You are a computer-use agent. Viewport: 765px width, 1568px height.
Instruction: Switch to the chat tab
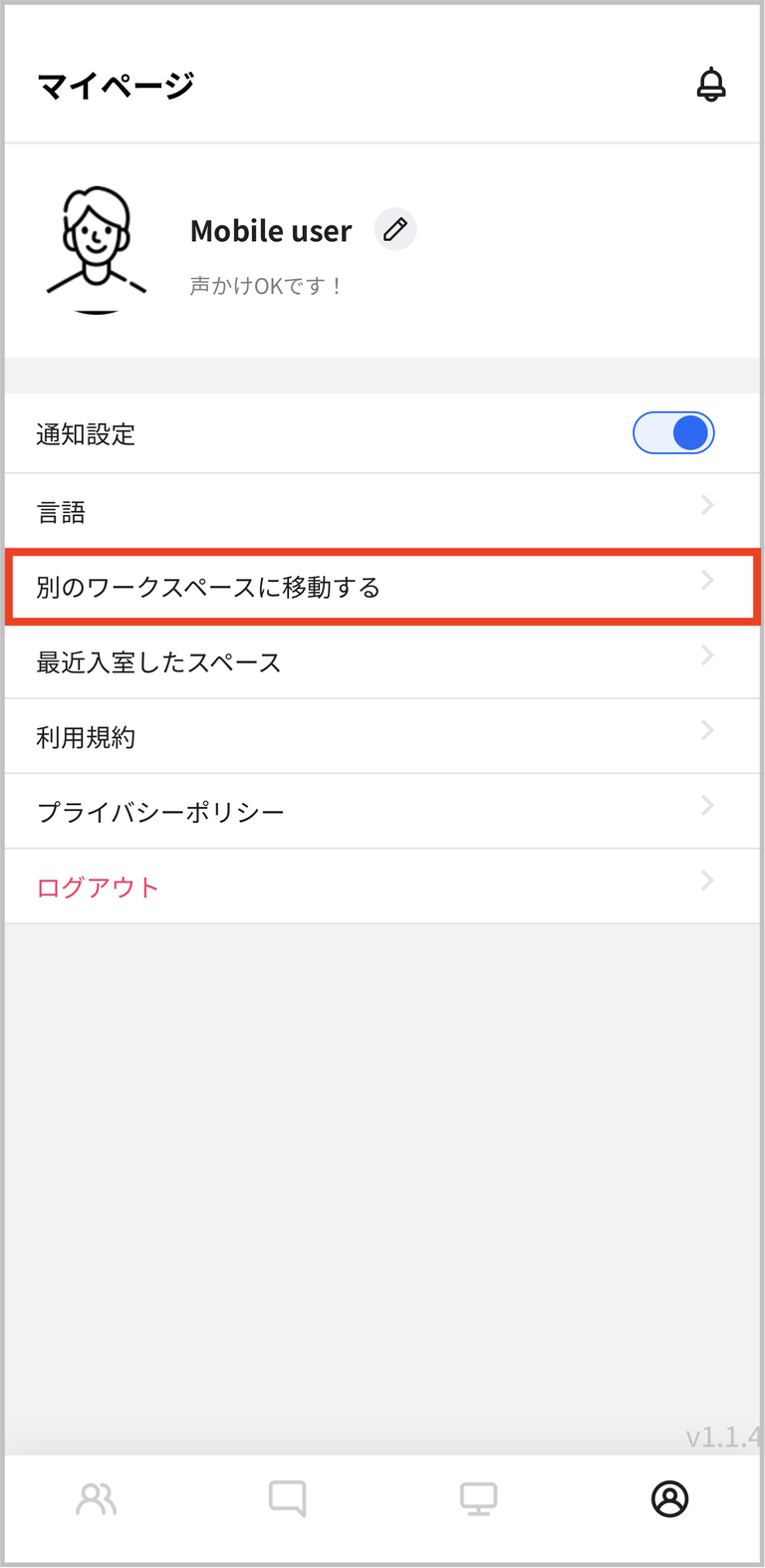(x=287, y=1498)
